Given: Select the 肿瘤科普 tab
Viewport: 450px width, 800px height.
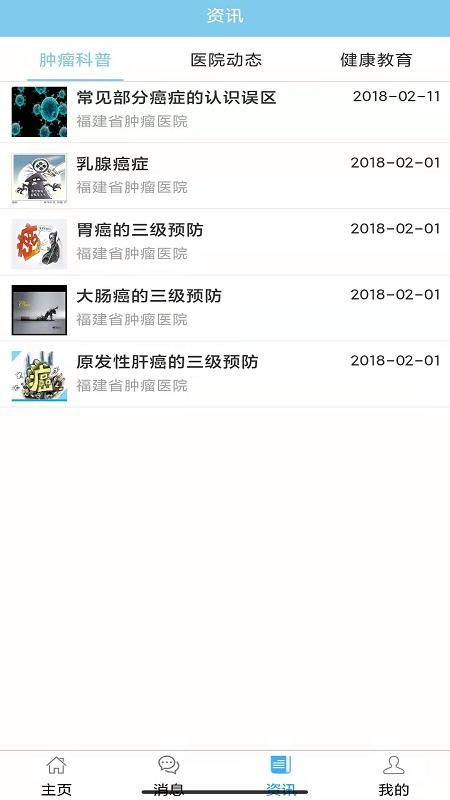Looking at the screenshot, I should click(75, 60).
